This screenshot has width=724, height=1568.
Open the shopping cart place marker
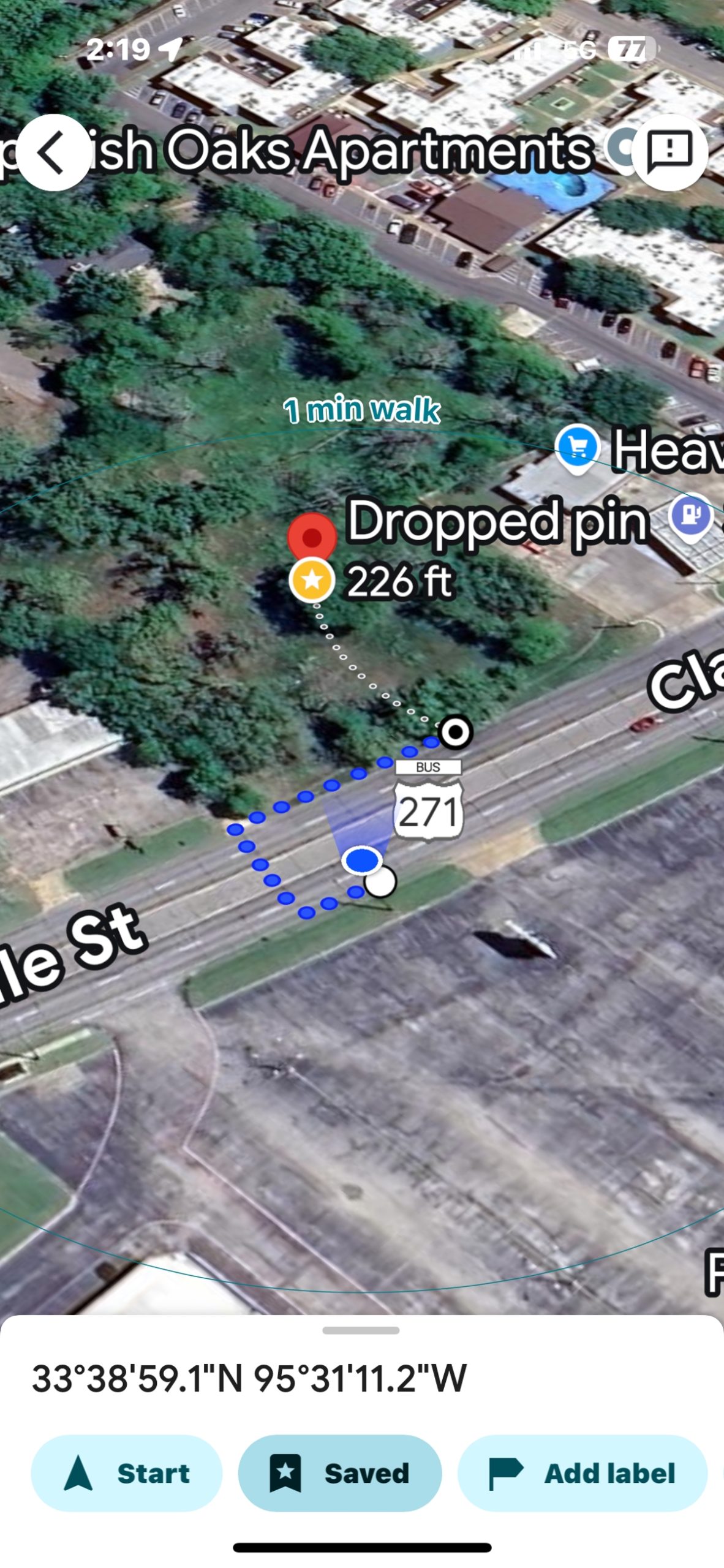click(x=577, y=447)
